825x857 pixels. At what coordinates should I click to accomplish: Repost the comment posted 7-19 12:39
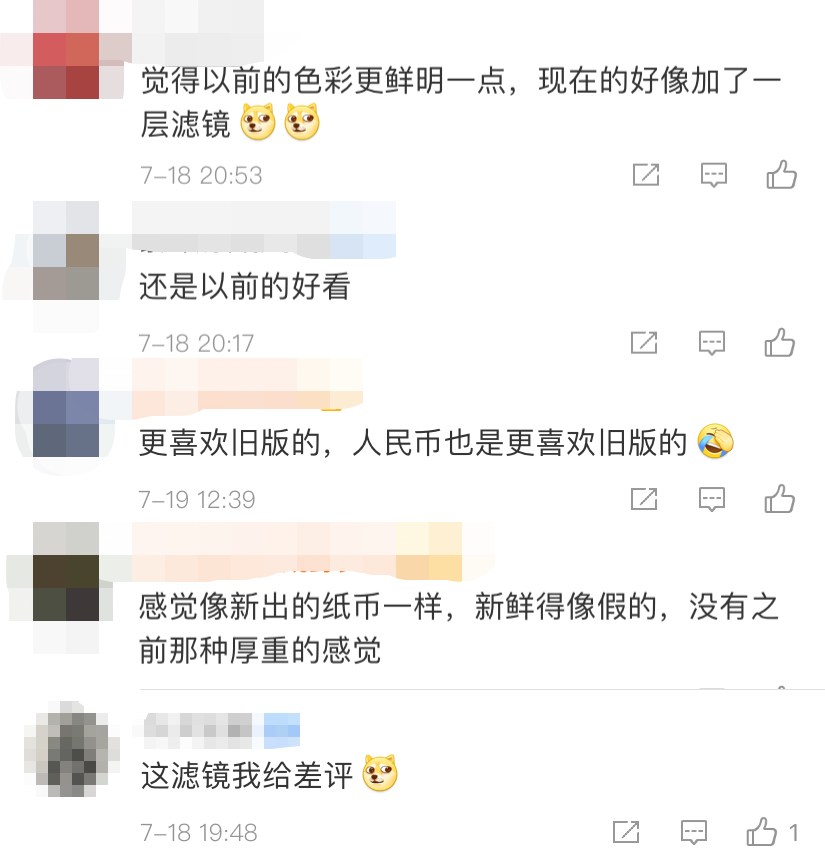644,498
